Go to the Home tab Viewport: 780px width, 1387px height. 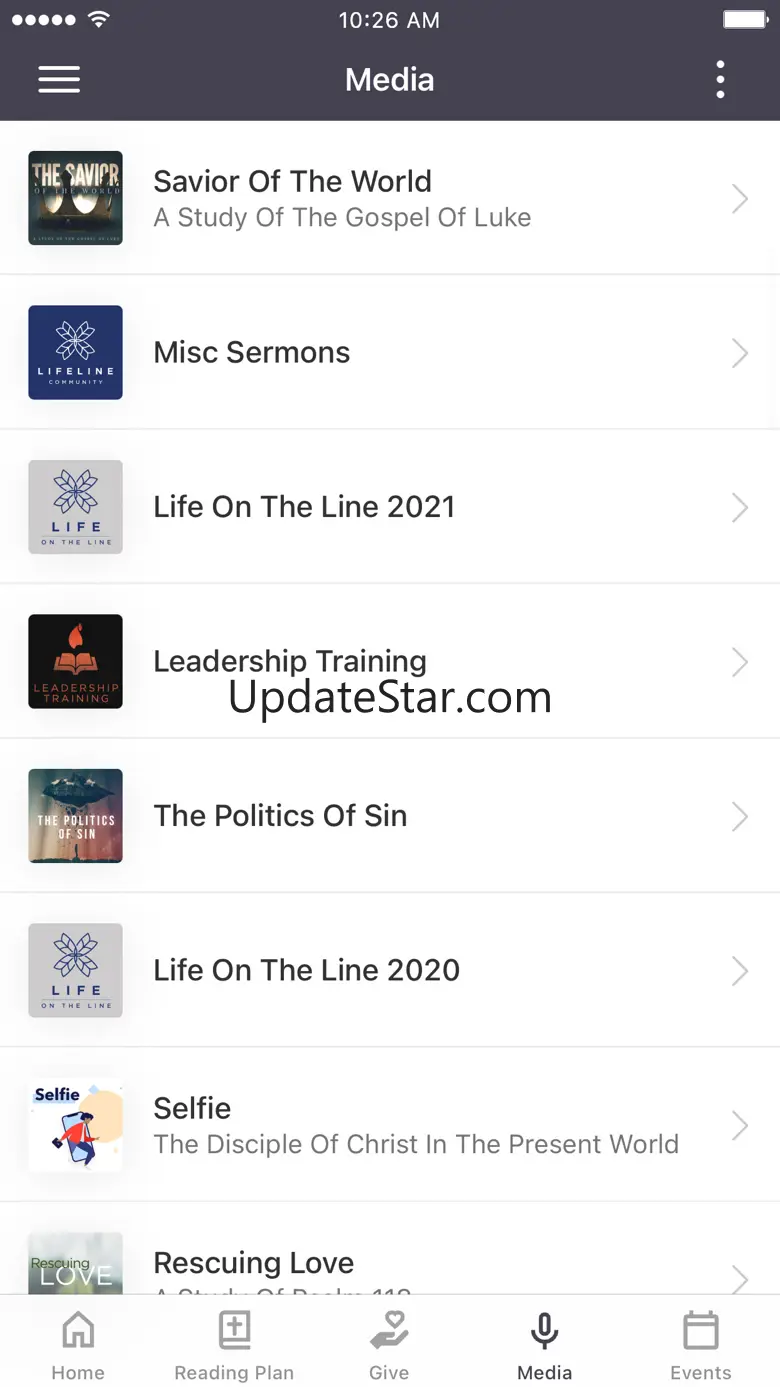click(78, 1346)
